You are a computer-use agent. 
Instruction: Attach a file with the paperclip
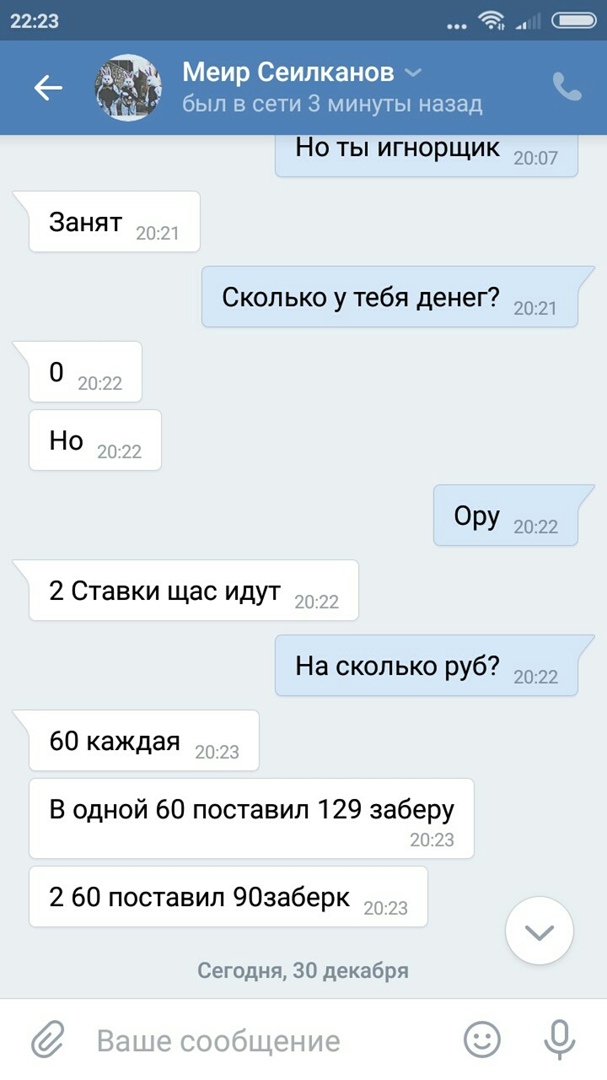click(x=47, y=1040)
